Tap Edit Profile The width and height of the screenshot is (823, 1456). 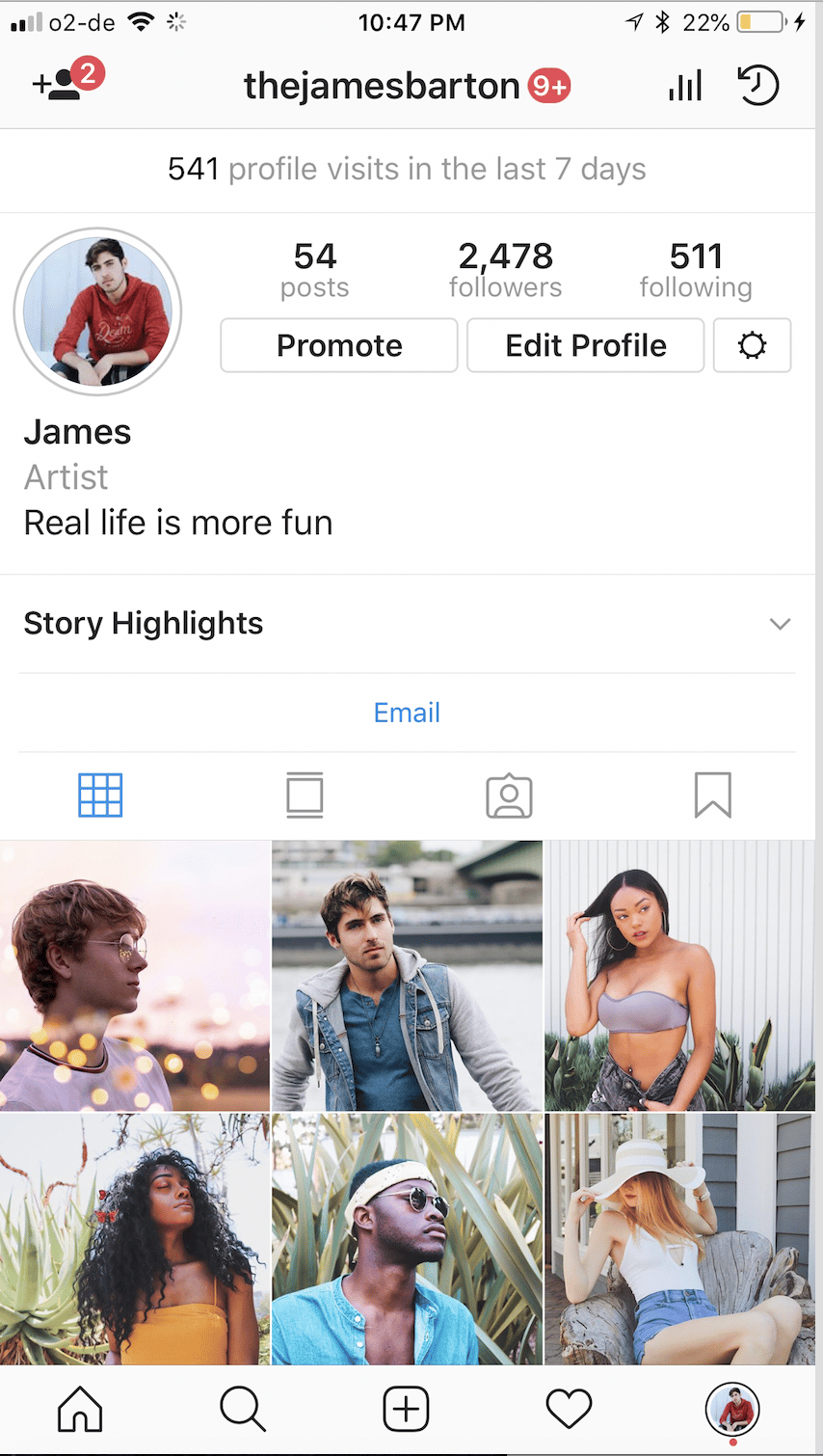[x=586, y=345]
